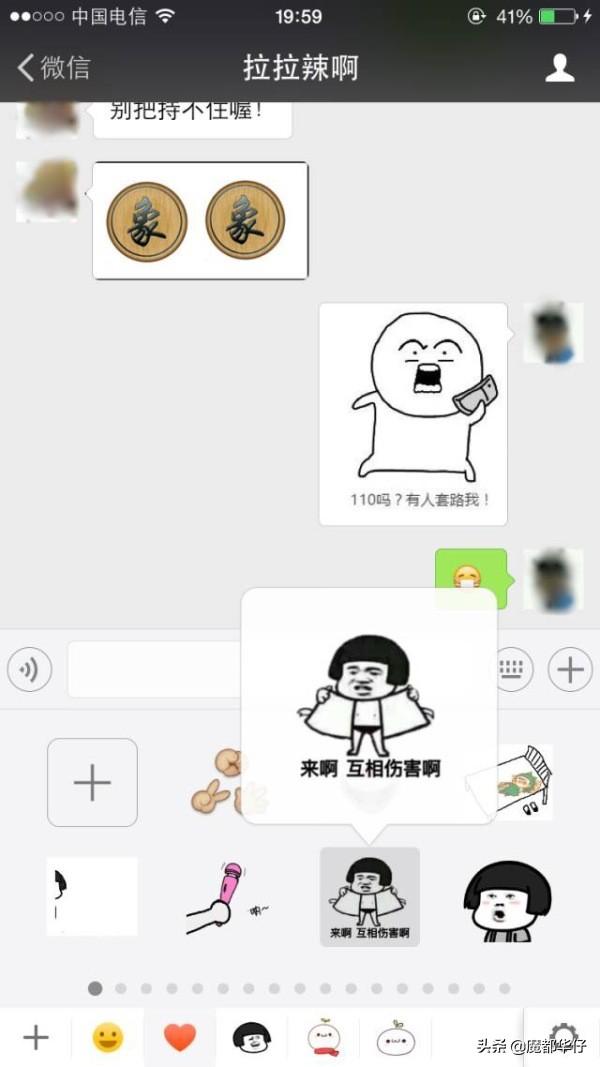Send the 来啊 互相伤害啊 sticker
600x1067 pixels.
tap(370, 897)
